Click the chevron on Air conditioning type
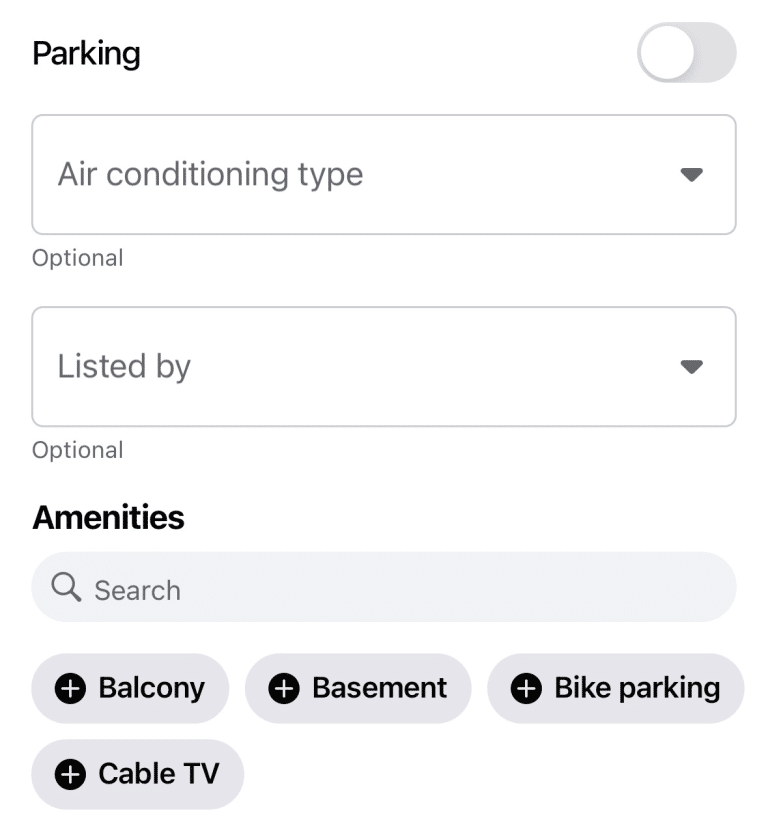Screen dimensions: 768x822 point(691,174)
